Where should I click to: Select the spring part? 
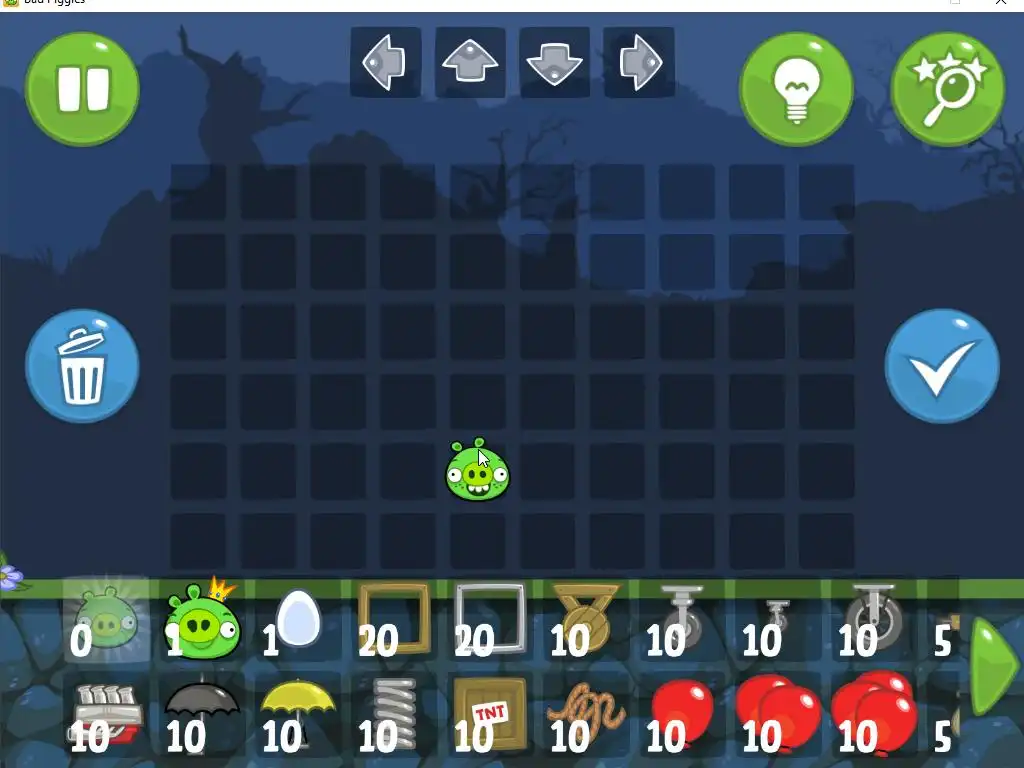pos(394,712)
